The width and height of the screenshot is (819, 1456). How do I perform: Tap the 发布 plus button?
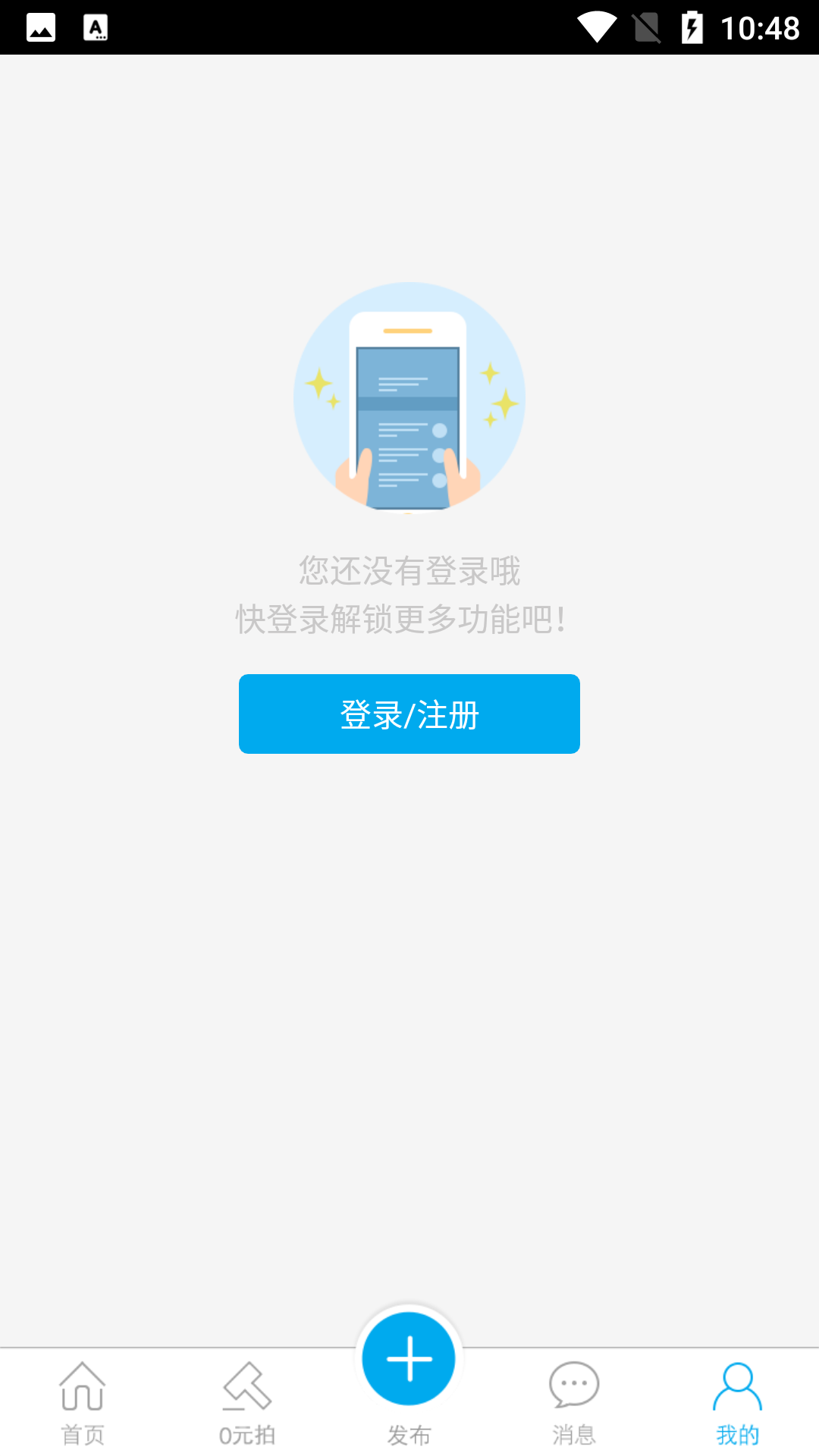coord(409,1359)
